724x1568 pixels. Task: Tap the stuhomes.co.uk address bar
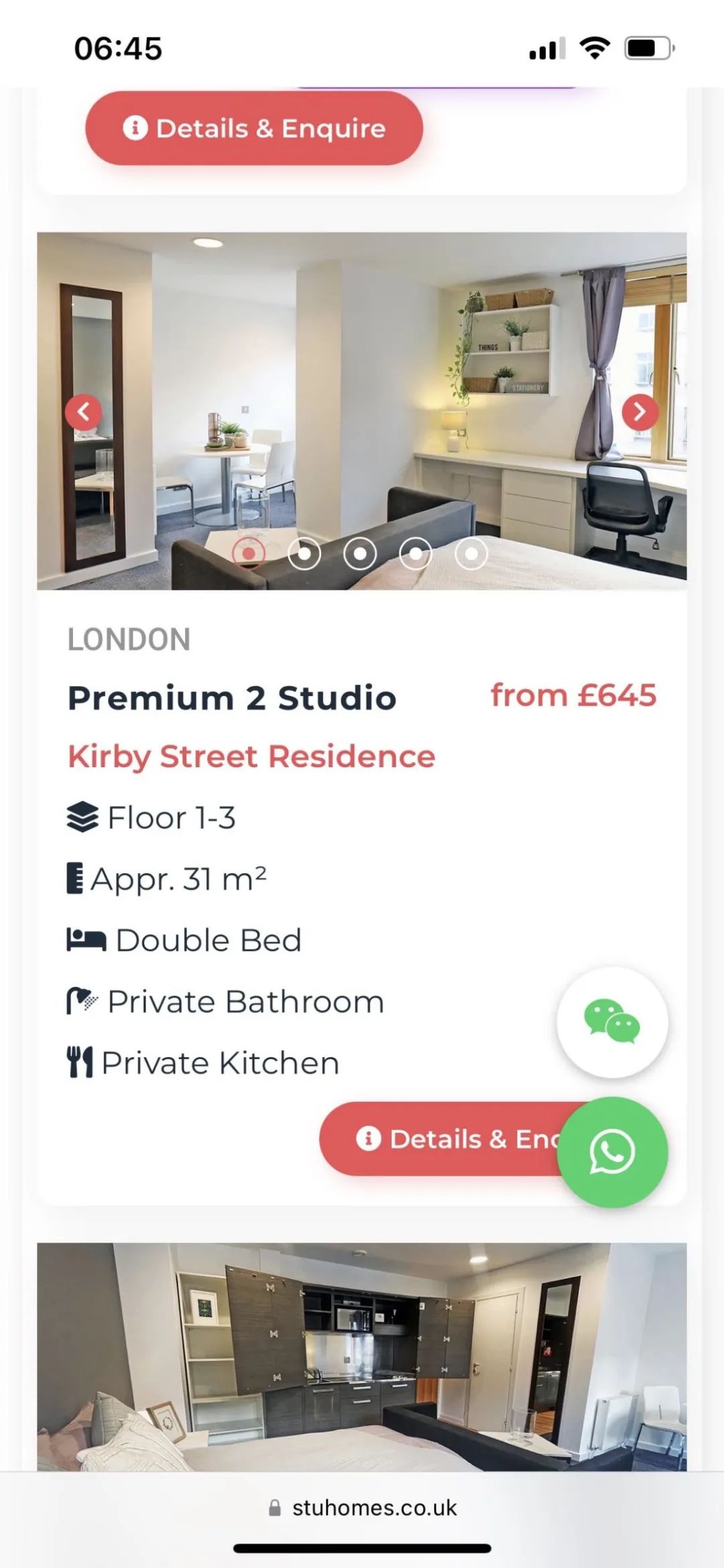pyautogui.click(x=363, y=1508)
